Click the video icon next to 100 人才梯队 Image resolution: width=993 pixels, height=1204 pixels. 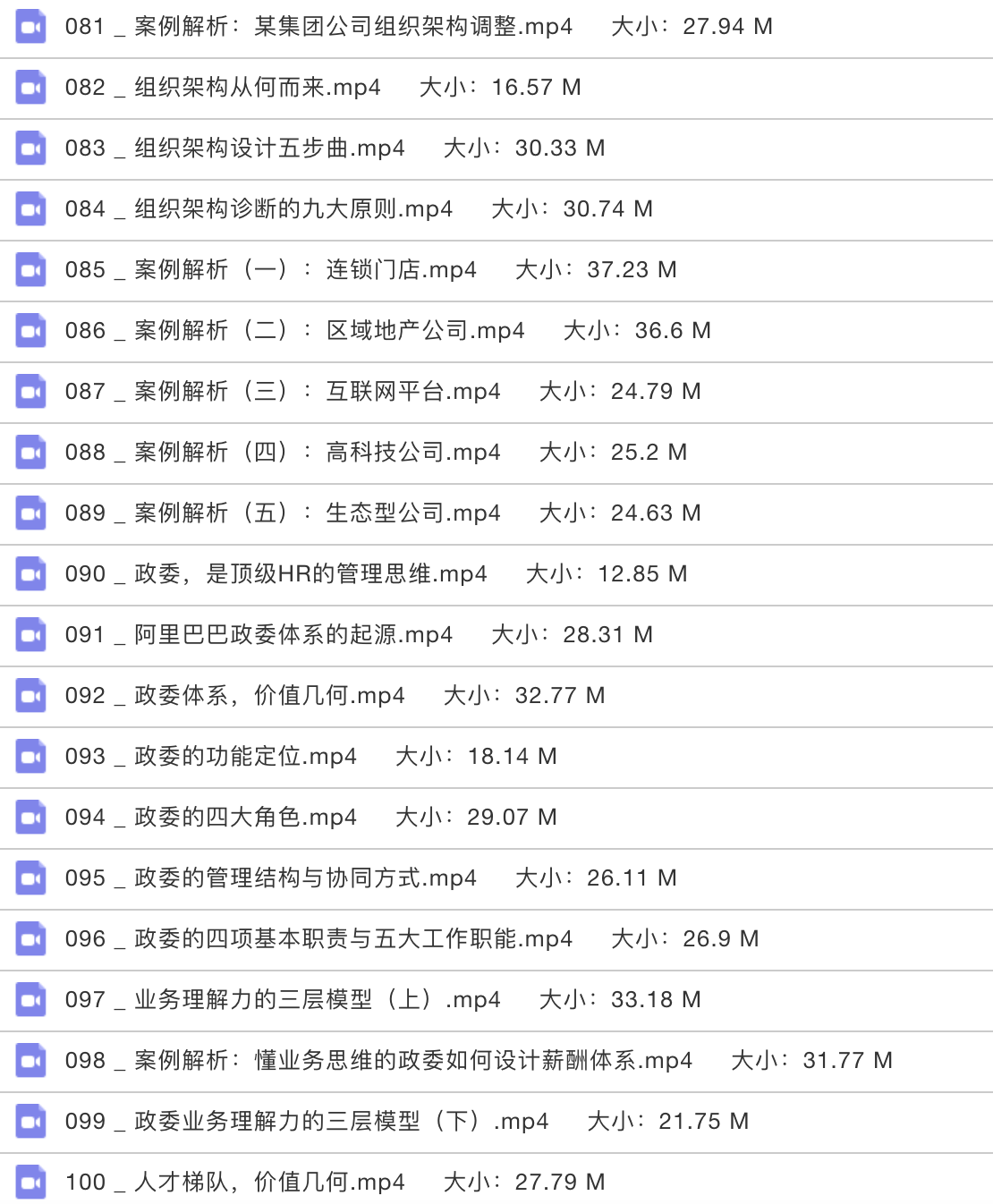[30, 1182]
